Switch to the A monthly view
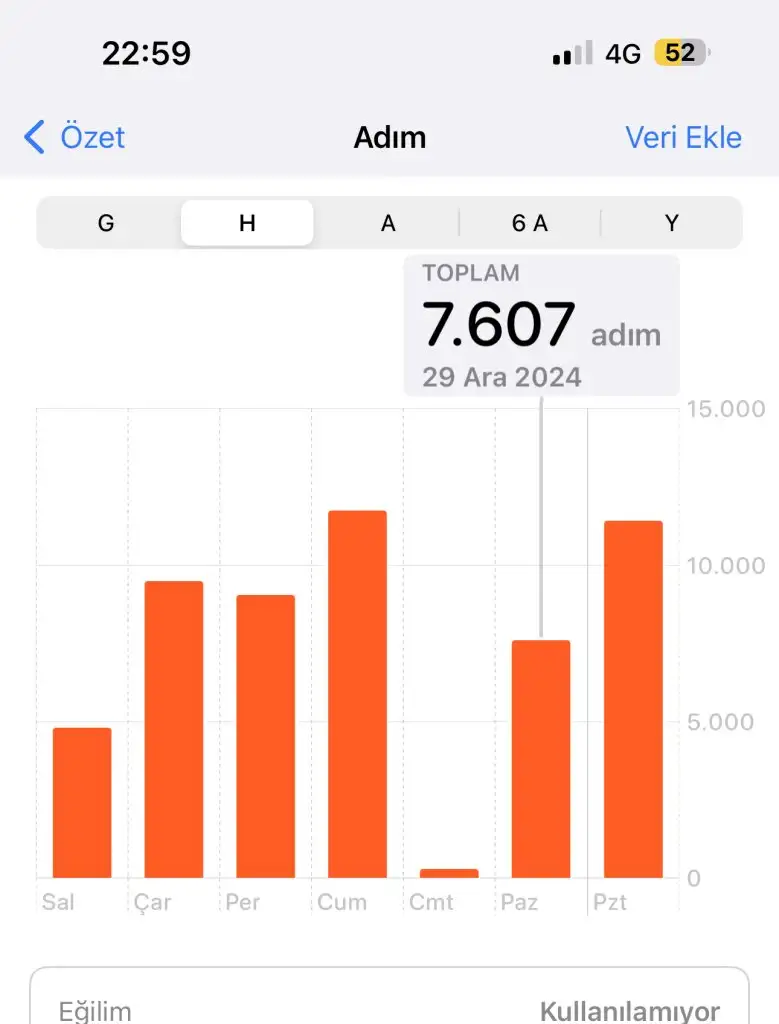Image resolution: width=779 pixels, height=1024 pixels. [388, 223]
